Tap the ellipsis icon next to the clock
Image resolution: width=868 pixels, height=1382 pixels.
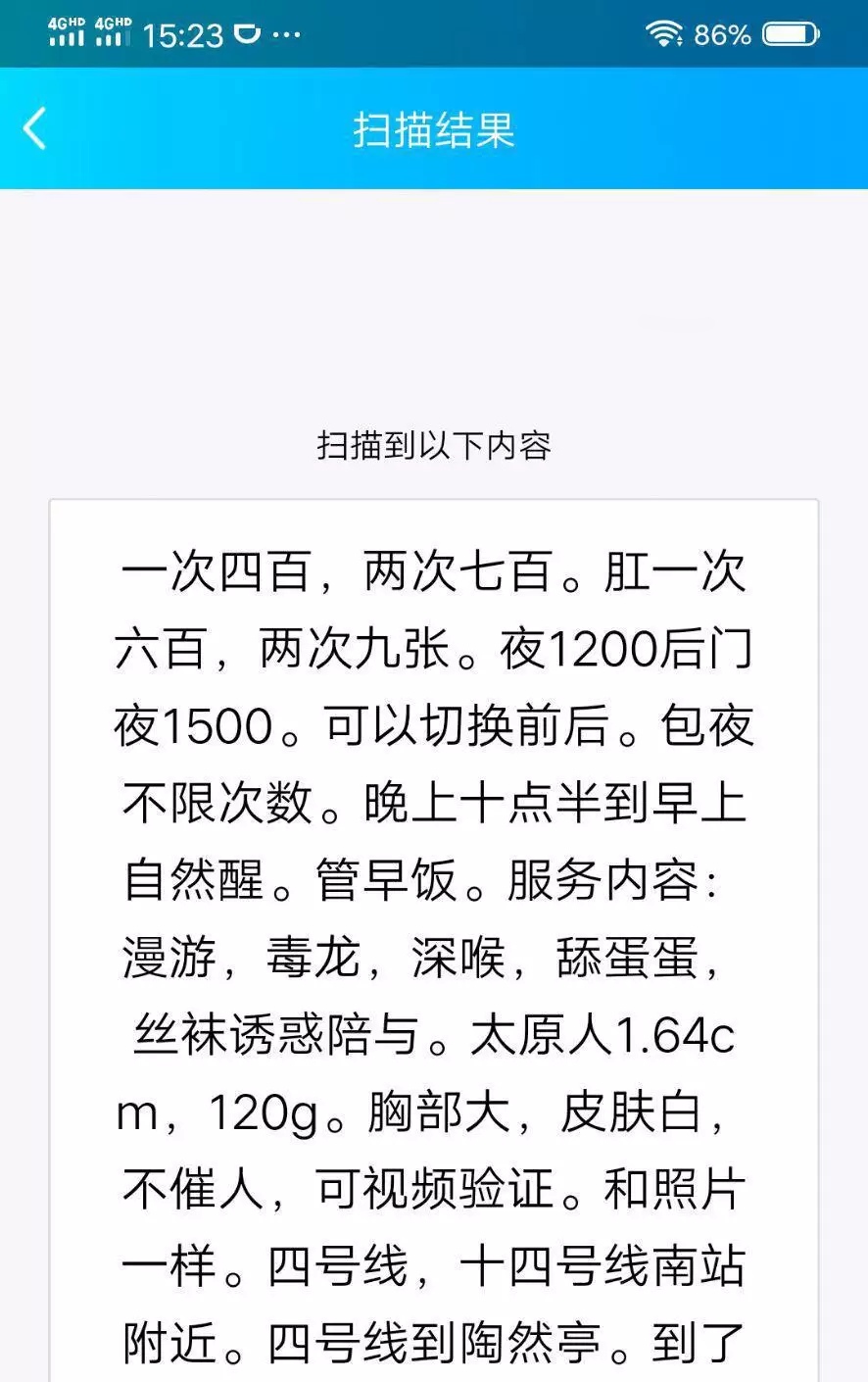[x=283, y=34]
